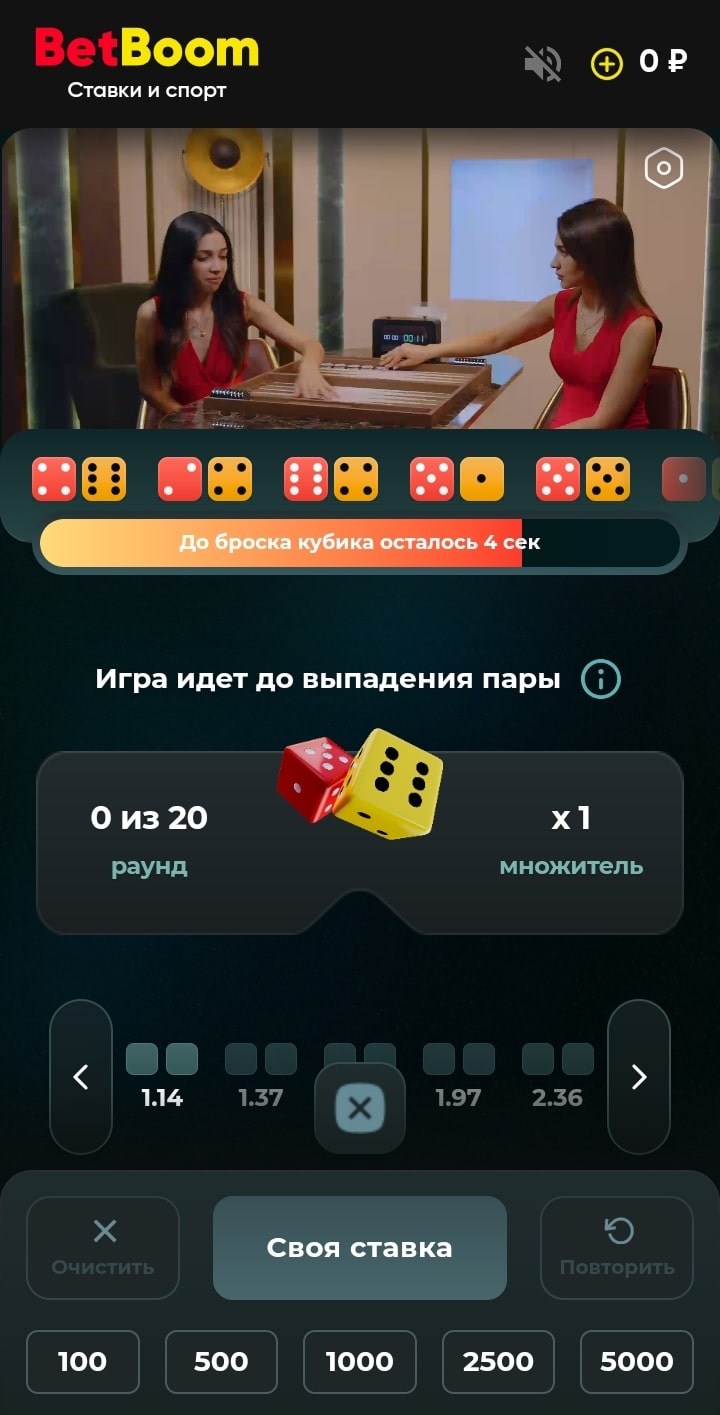The width and height of the screenshot is (720, 1415).
Task: Select the 1.14 multiplier option
Action: 162,1077
